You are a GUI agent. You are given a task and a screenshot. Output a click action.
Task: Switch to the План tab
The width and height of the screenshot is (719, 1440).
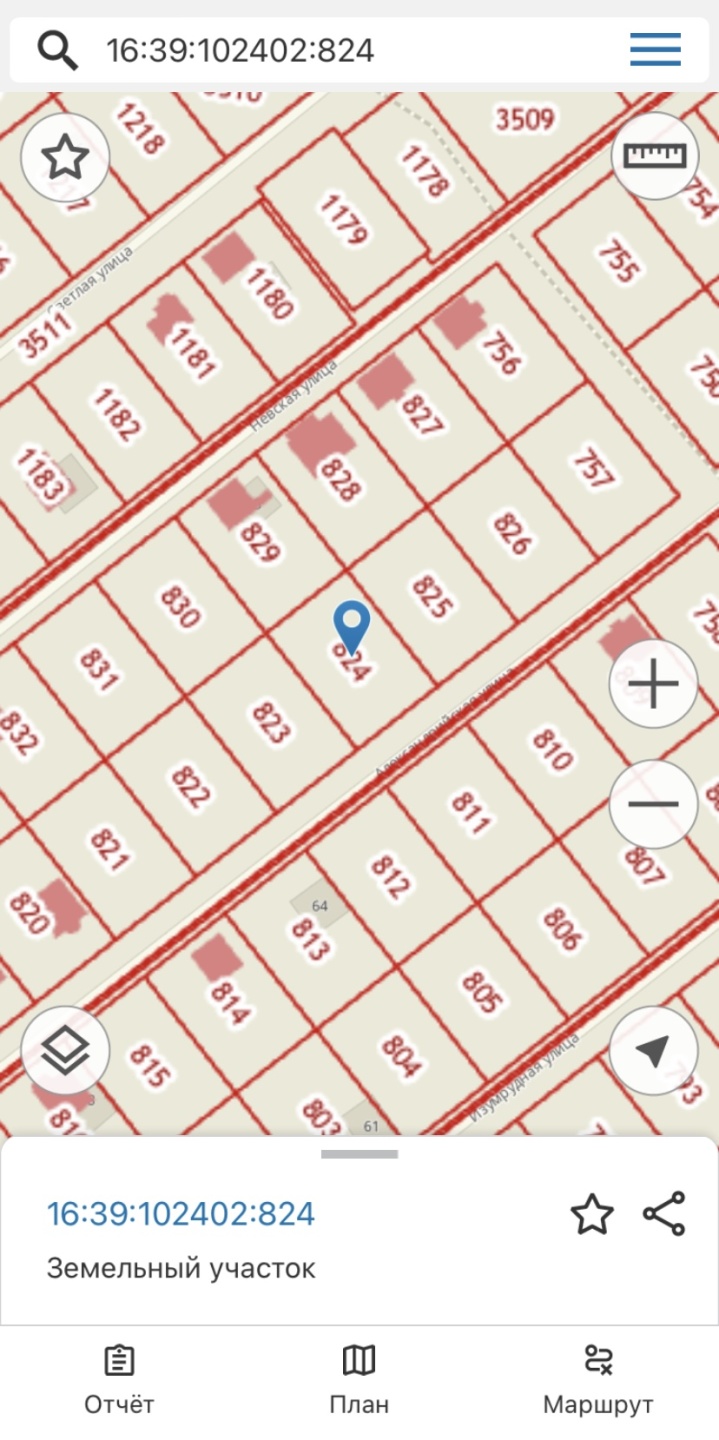(x=359, y=1380)
